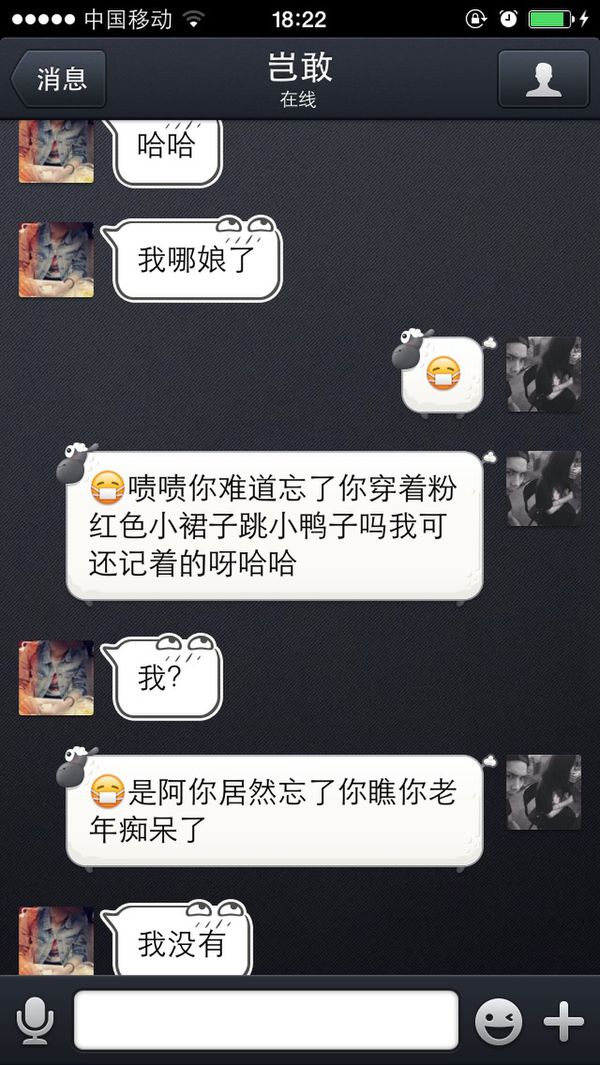The height and width of the screenshot is (1065, 600).
Task: Go back to 消息 list
Action: (x=58, y=79)
